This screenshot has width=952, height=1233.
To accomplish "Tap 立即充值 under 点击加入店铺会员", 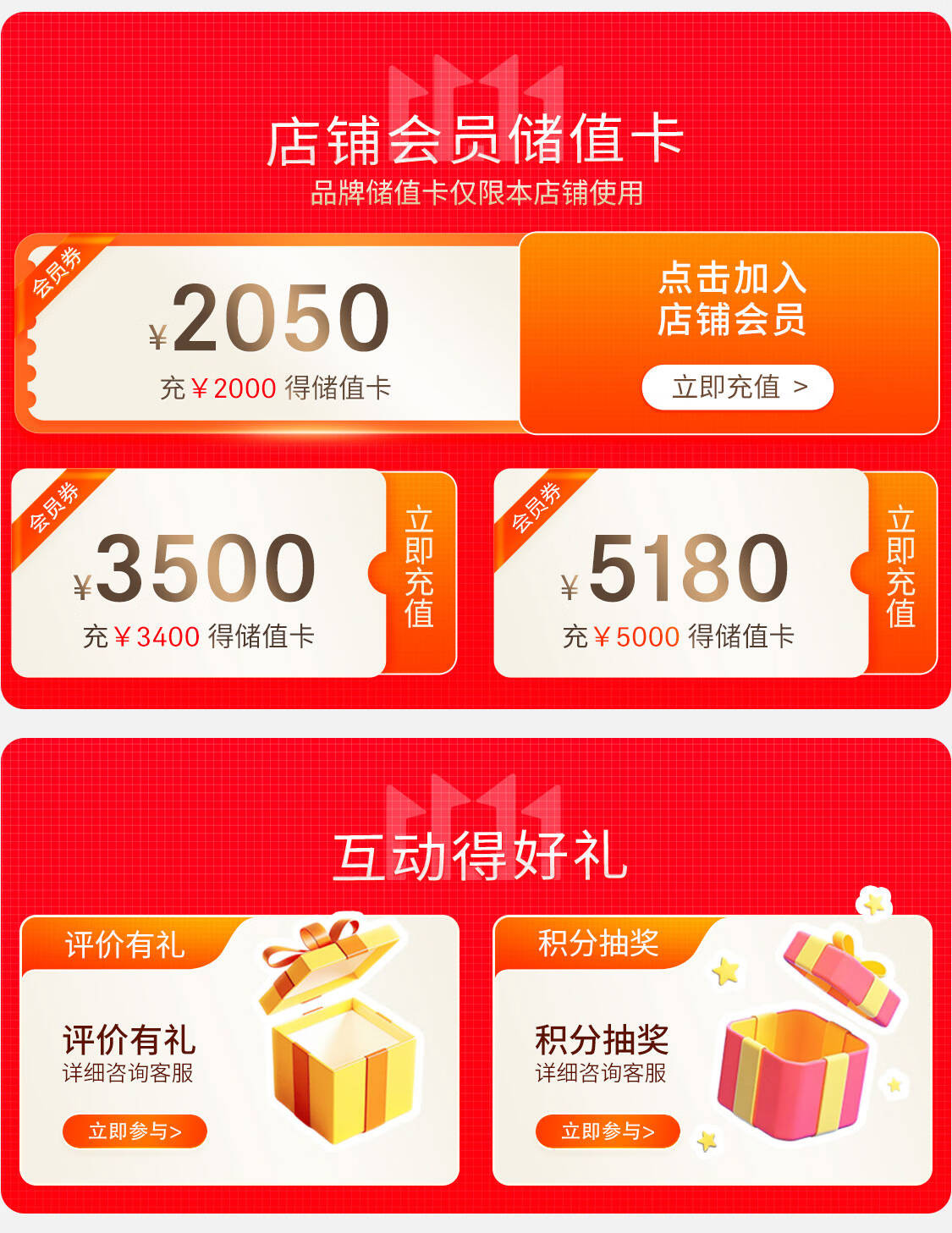I will [x=737, y=388].
